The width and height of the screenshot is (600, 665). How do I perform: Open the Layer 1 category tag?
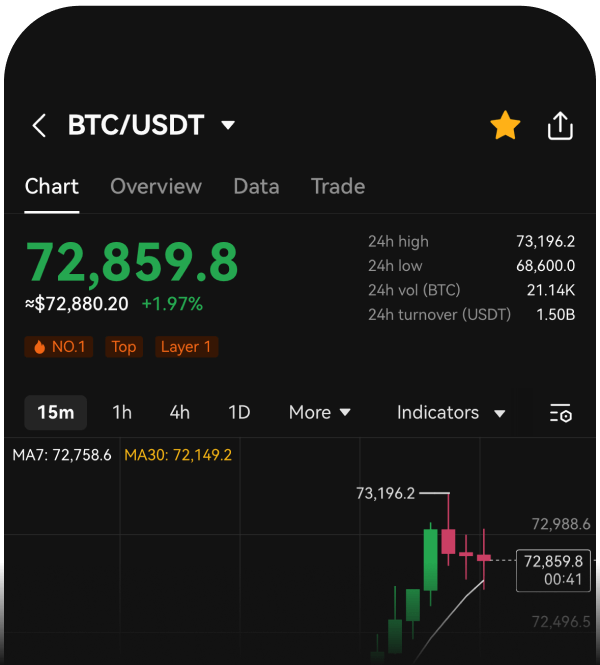186,347
